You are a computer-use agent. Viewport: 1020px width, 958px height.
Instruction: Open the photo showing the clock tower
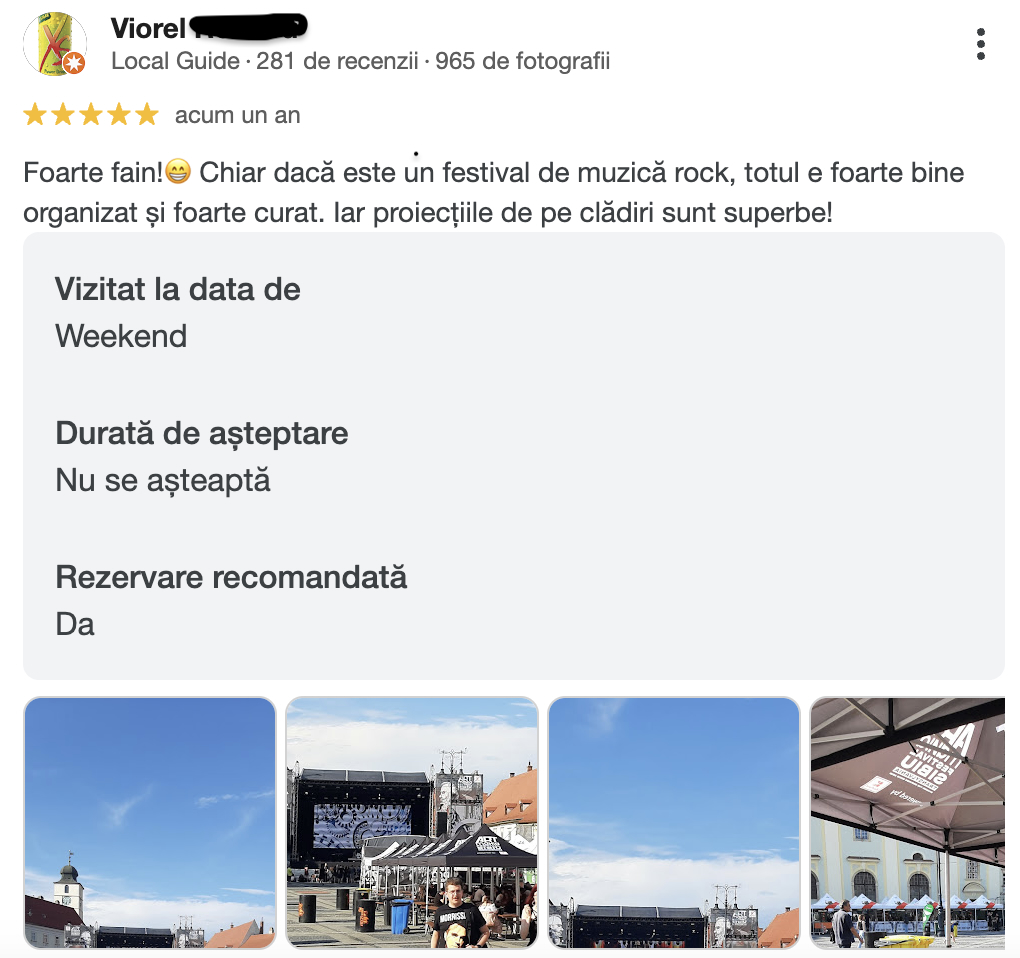149,822
